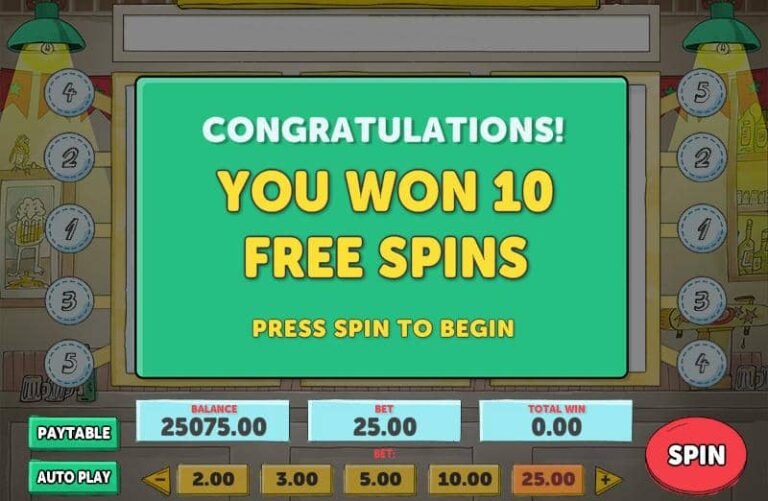Increase bet with the plus arrow
The width and height of the screenshot is (768, 501).
tap(607, 480)
